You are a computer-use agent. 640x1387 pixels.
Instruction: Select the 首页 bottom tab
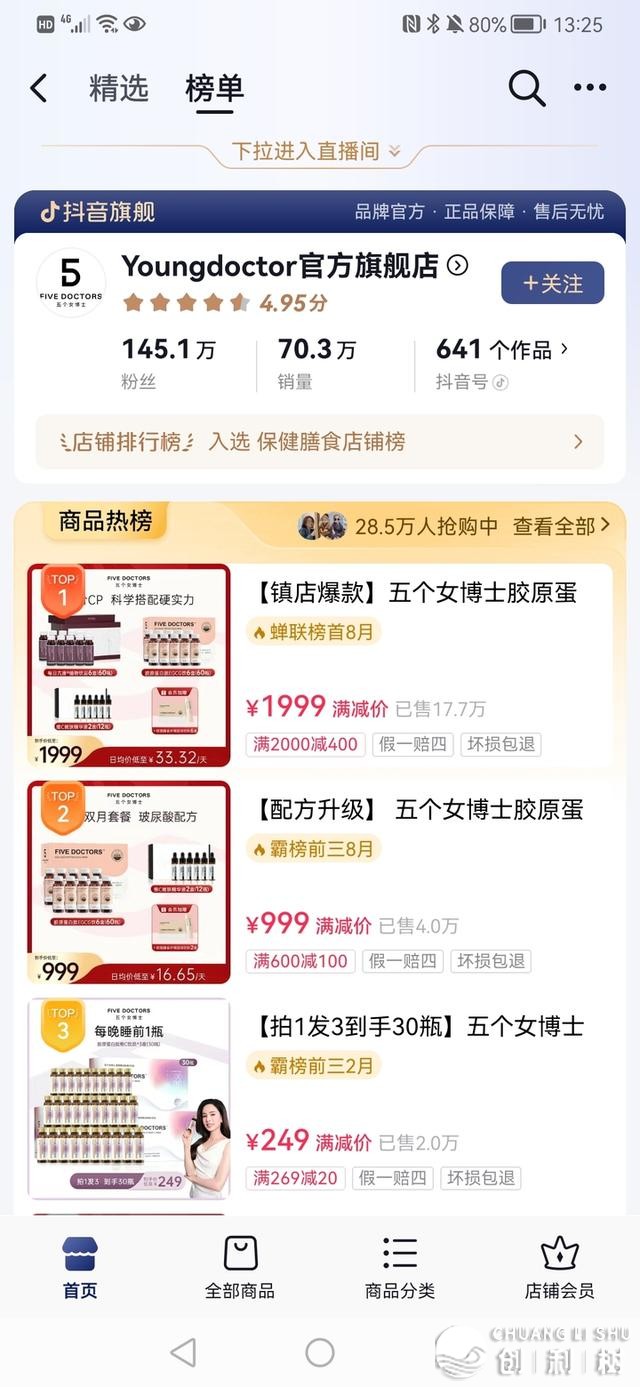pos(80,1266)
